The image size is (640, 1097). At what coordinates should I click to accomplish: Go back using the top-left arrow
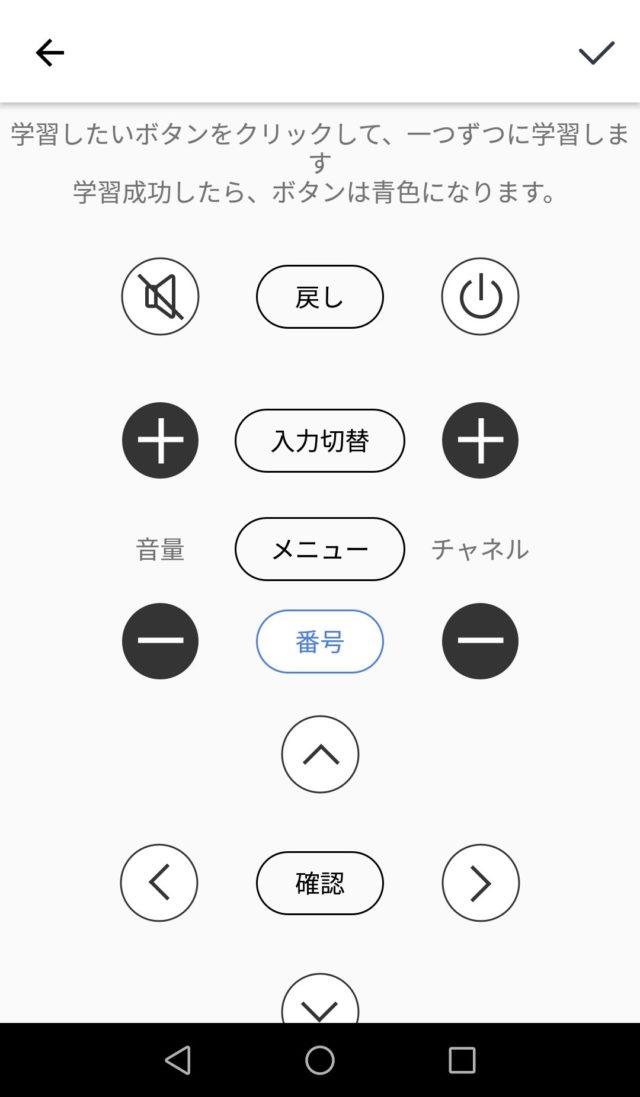pos(50,52)
